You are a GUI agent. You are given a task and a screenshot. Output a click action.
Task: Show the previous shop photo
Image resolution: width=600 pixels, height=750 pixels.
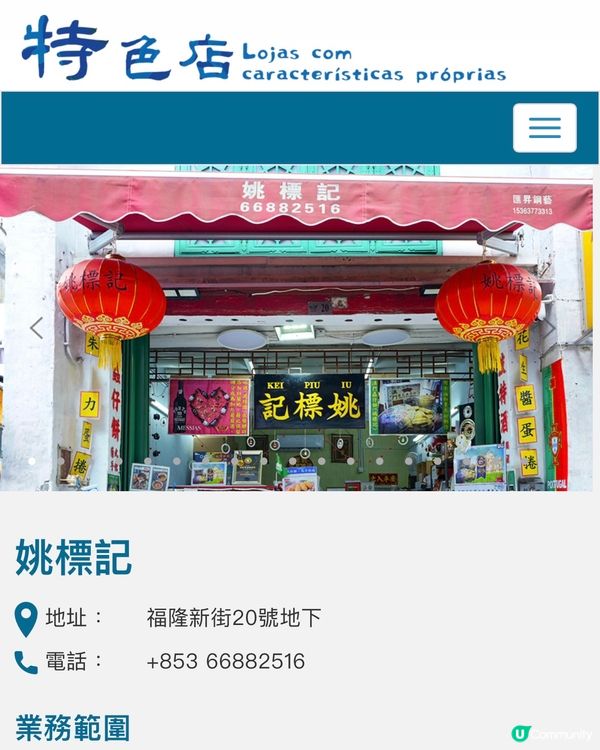click(36, 328)
